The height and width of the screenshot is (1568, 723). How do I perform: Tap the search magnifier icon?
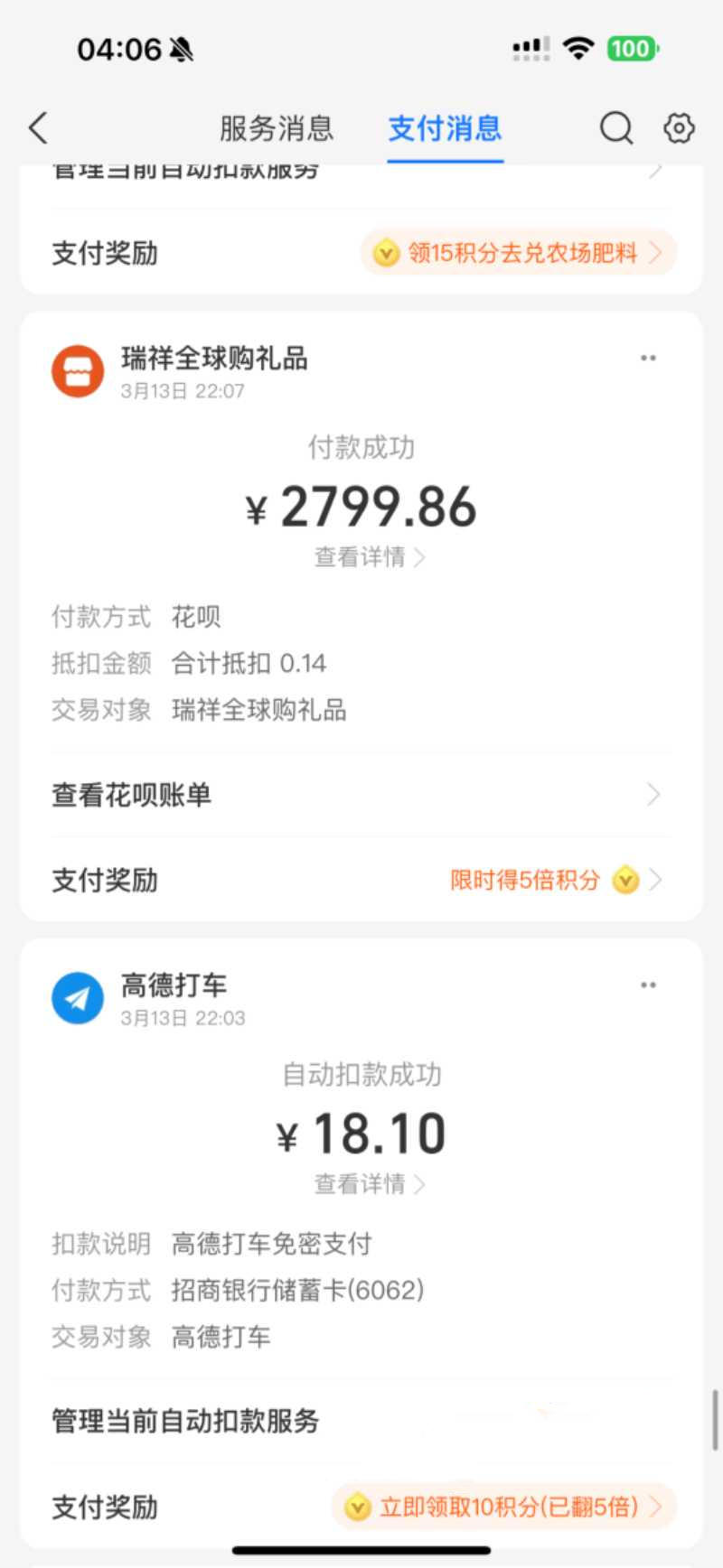click(x=615, y=128)
